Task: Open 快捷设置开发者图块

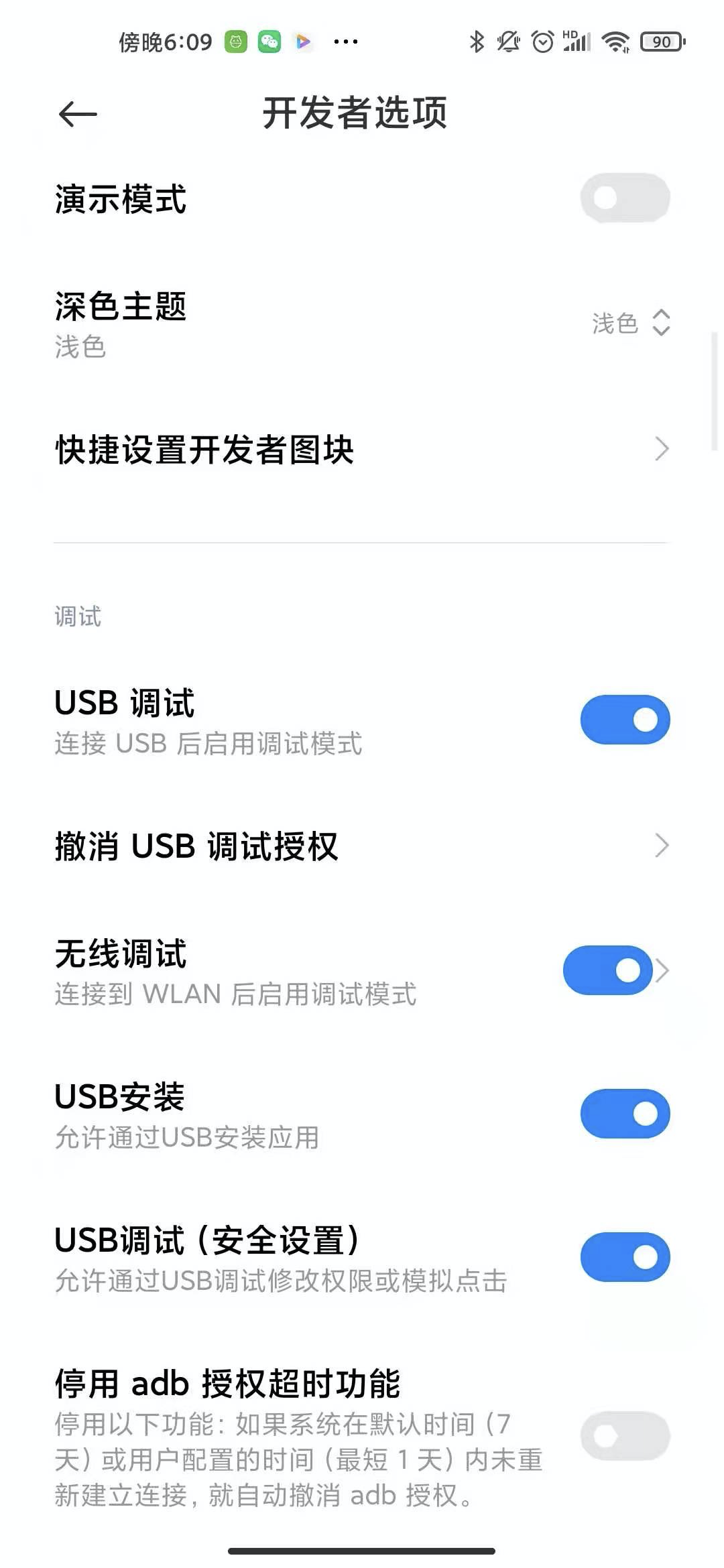Action: [x=362, y=449]
